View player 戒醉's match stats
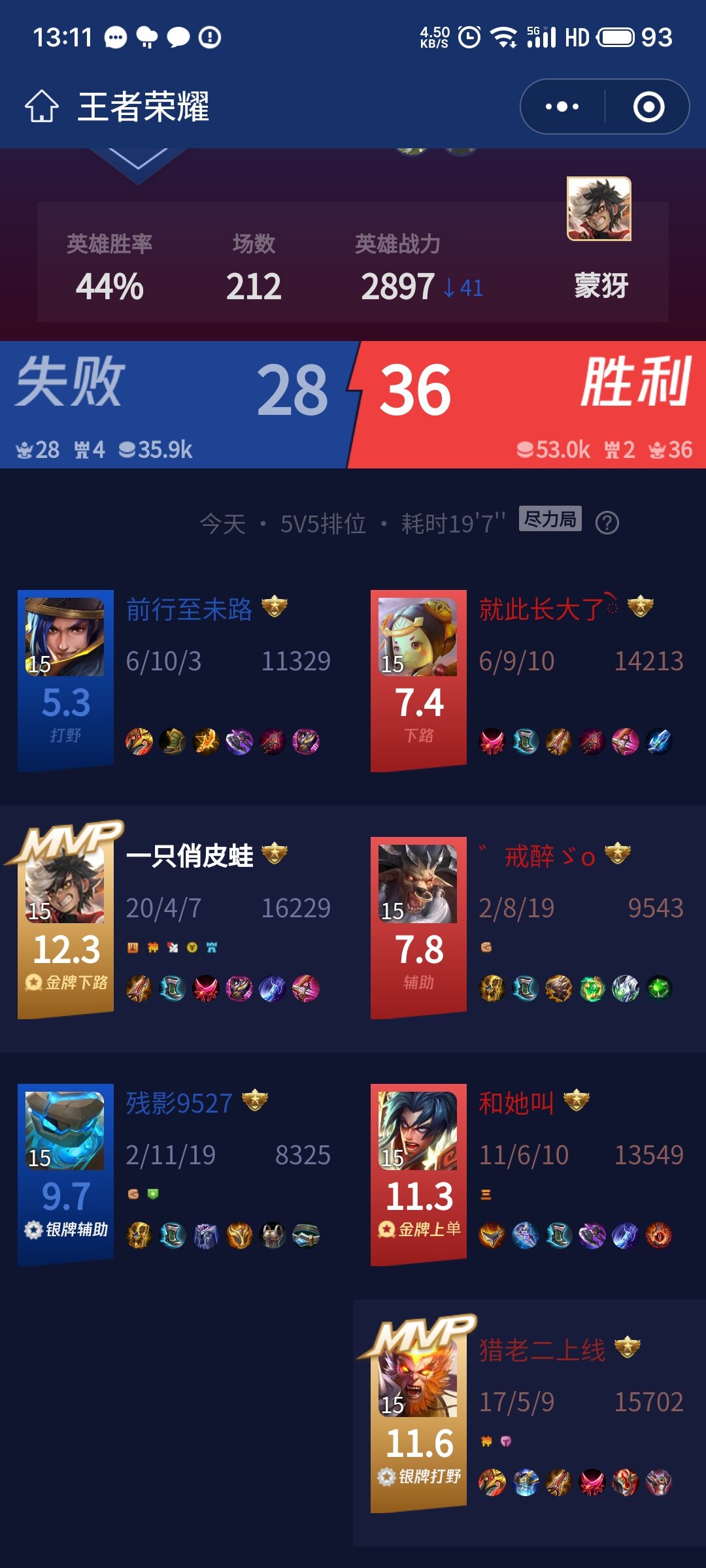Image resolution: width=706 pixels, height=1568 pixels. (x=549, y=857)
